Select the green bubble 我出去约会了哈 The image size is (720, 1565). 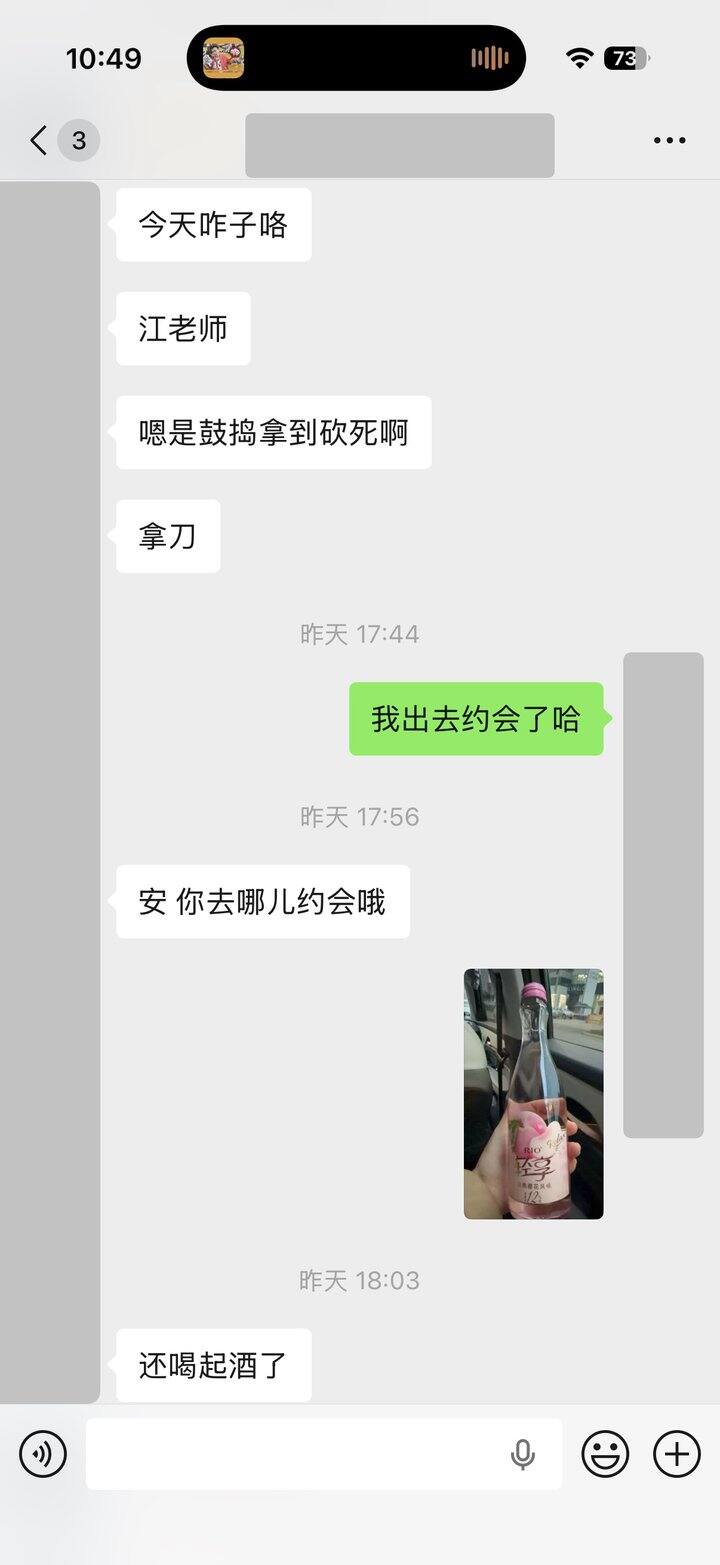pyautogui.click(x=477, y=718)
